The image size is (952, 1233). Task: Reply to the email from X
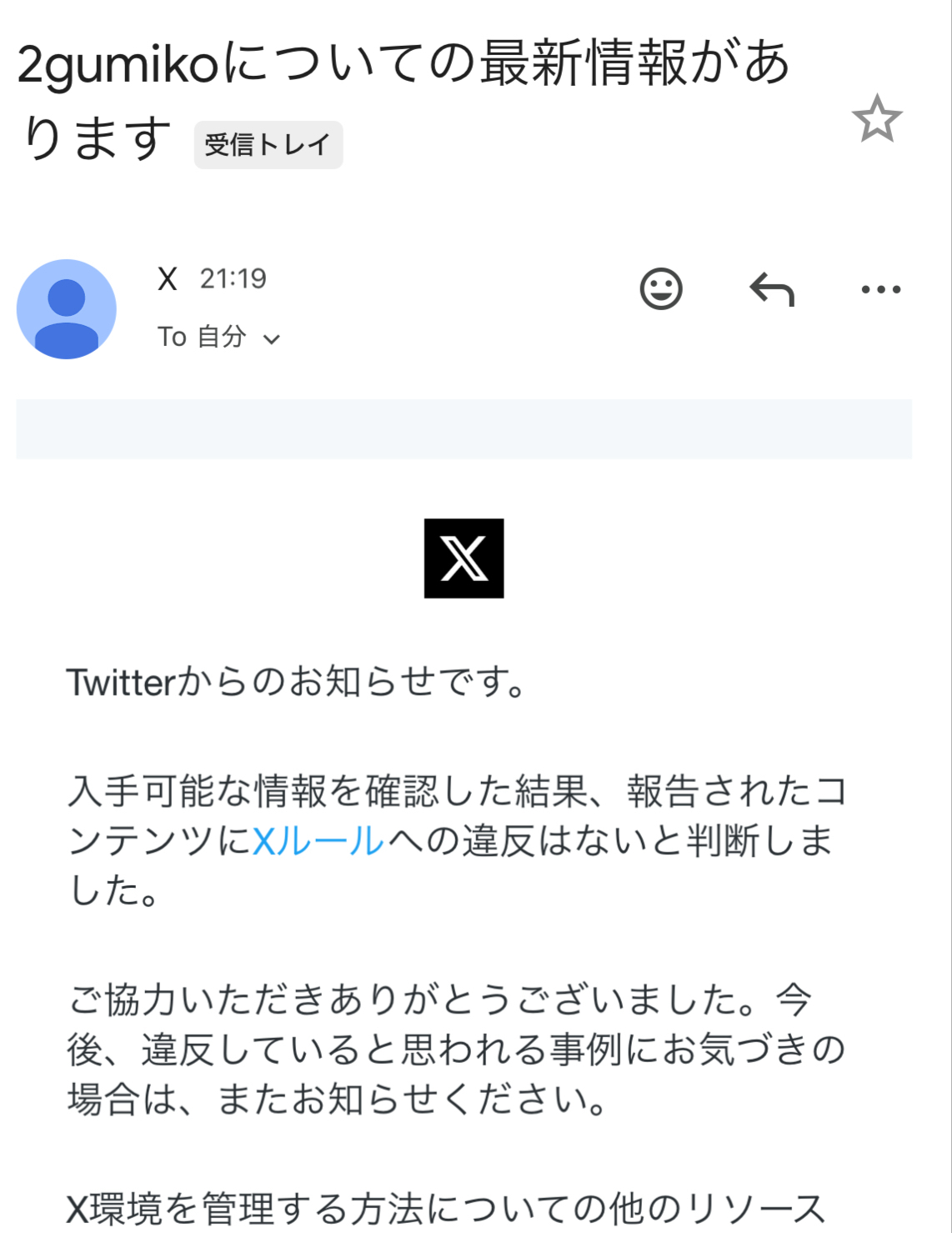coord(772,289)
